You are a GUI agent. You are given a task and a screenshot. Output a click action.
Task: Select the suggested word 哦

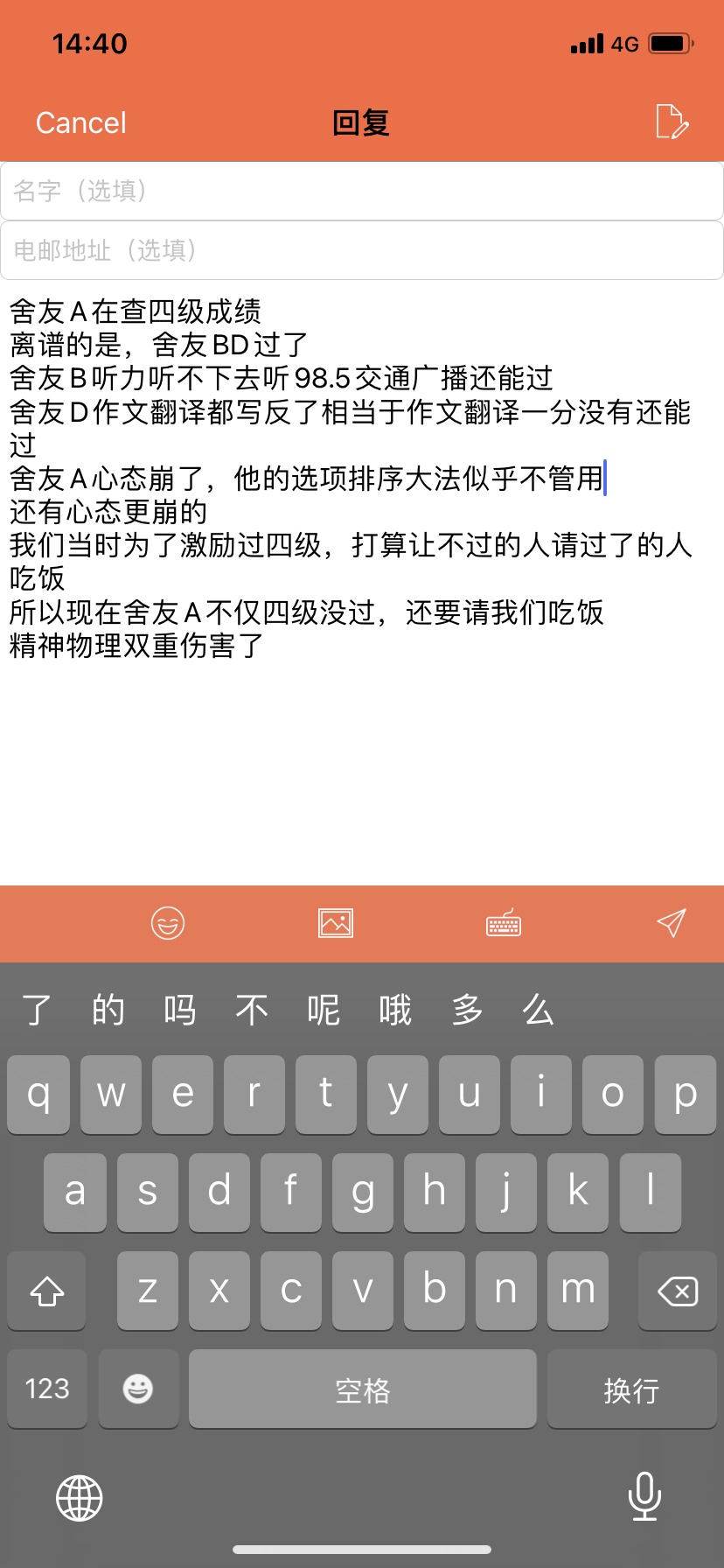click(395, 1010)
